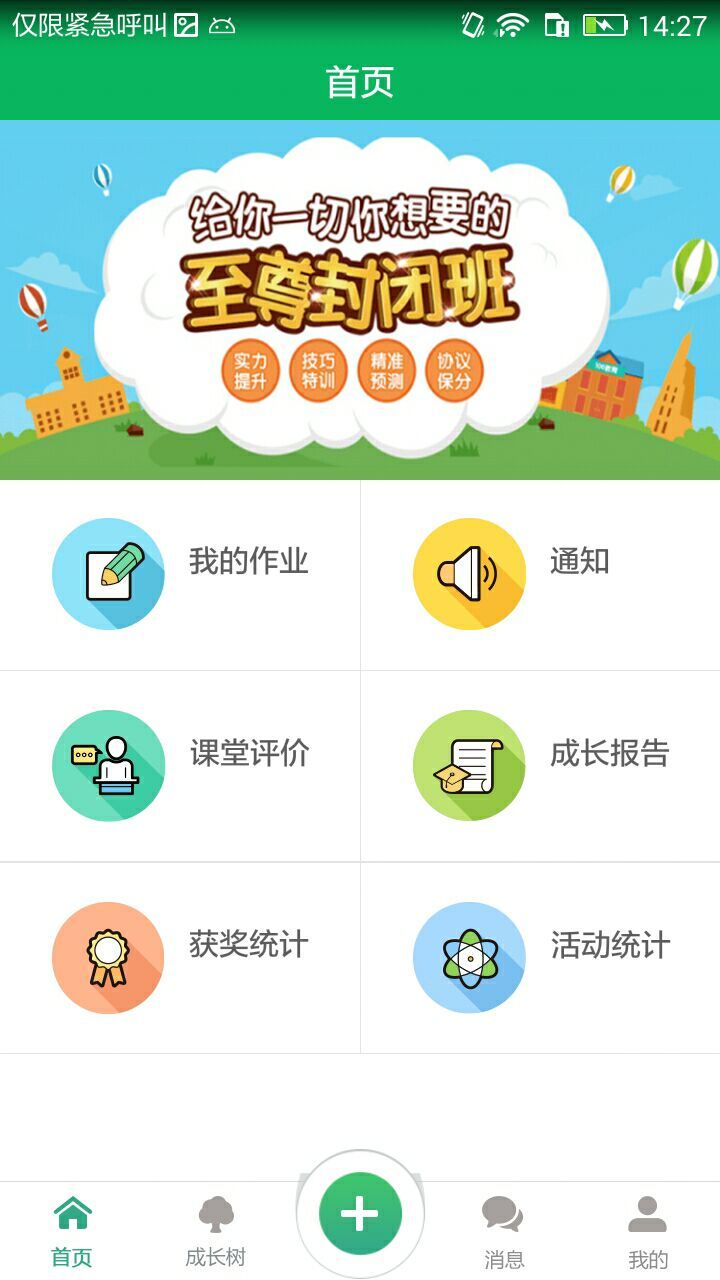Viewport: 720px width, 1280px height.
Task: Open 我的作业 (My Homework)
Action: pos(180,574)
